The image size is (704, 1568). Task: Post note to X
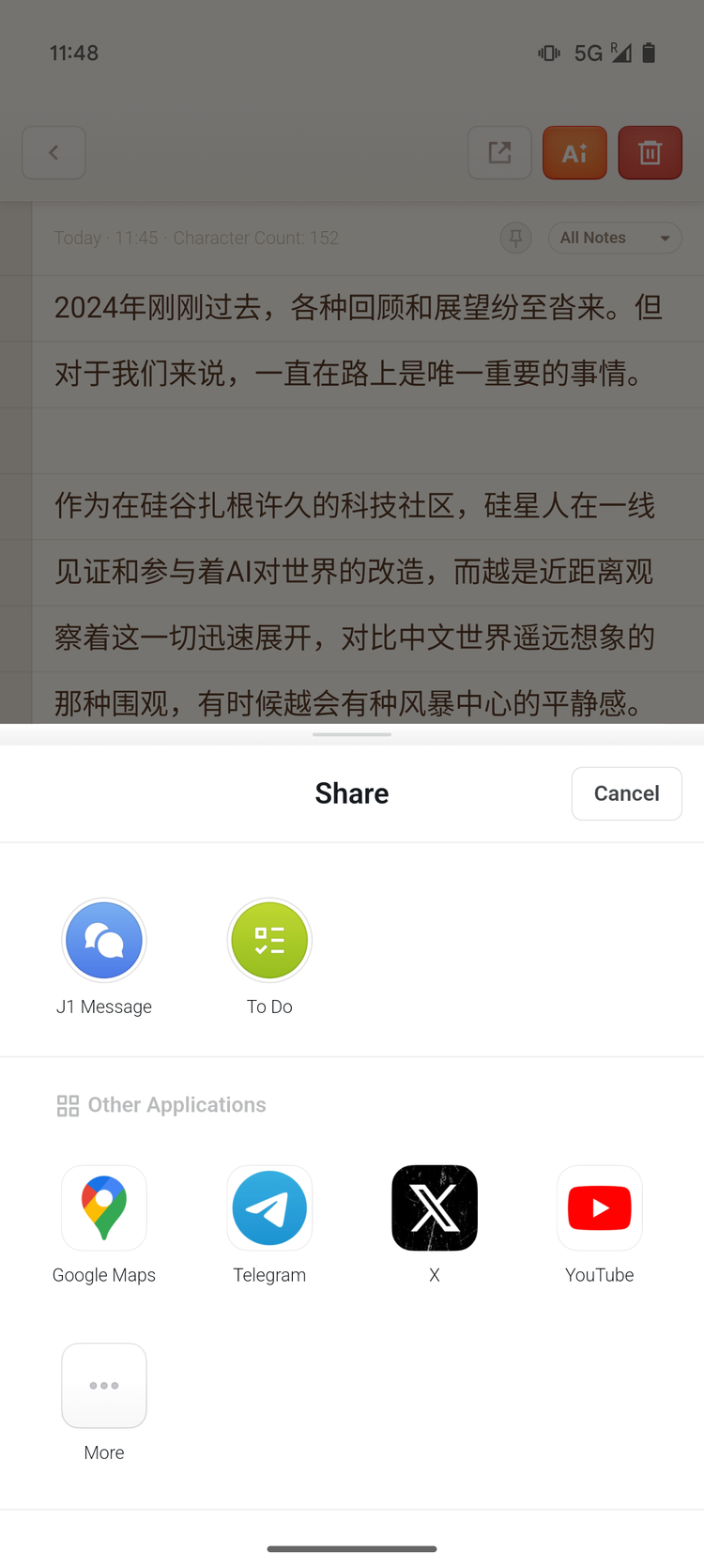click(435, 1208)
